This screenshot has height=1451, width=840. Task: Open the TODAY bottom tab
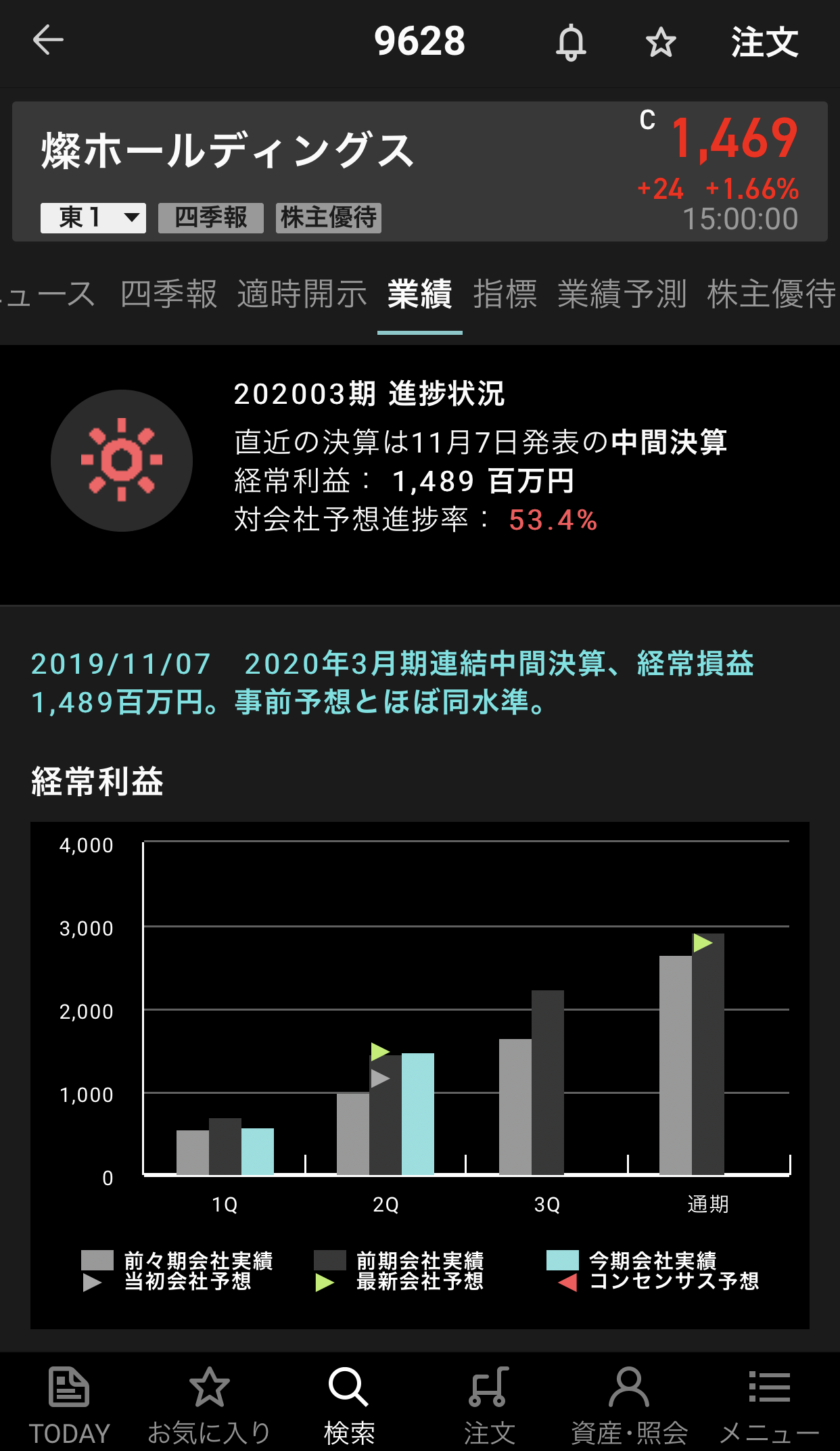coord(69,1405)
